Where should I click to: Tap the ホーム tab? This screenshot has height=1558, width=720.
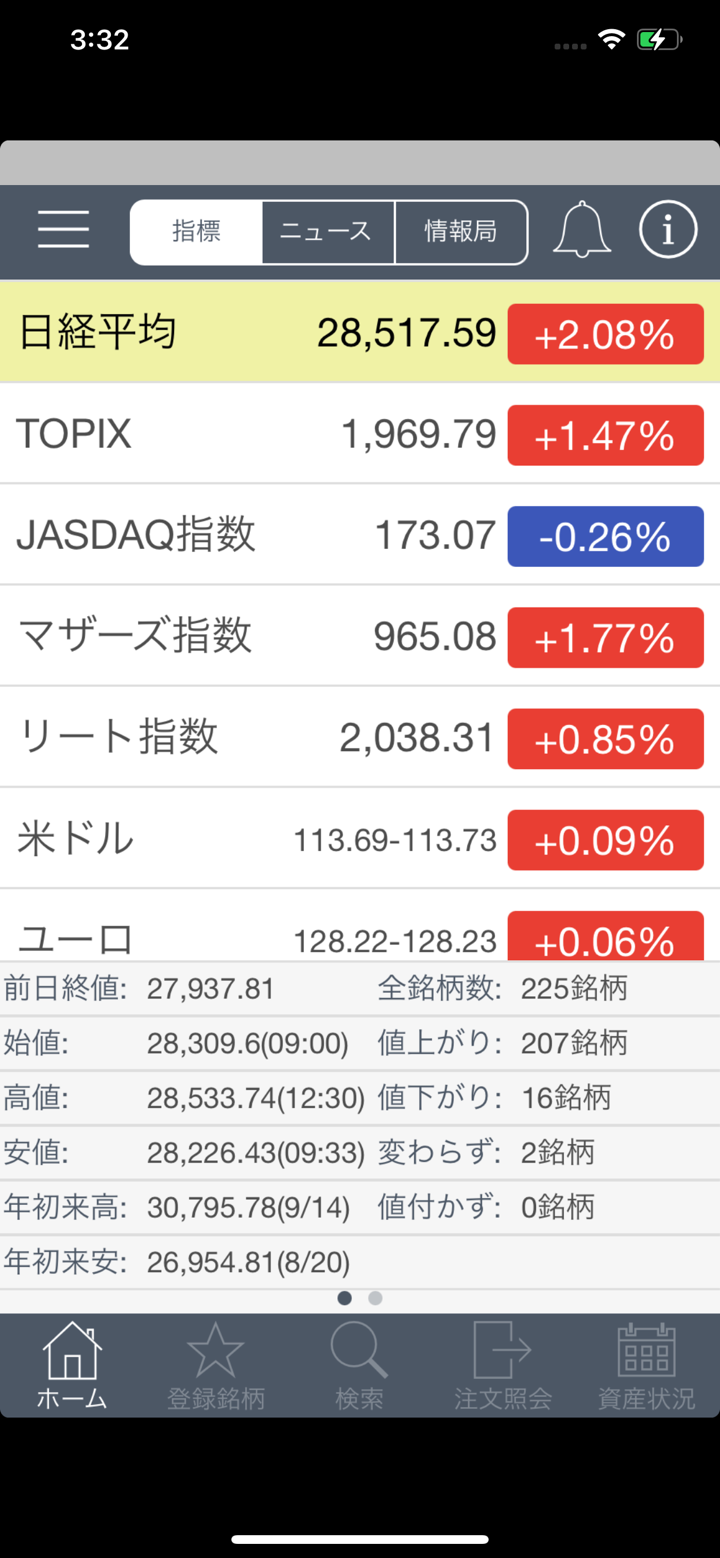[72, 1366]
